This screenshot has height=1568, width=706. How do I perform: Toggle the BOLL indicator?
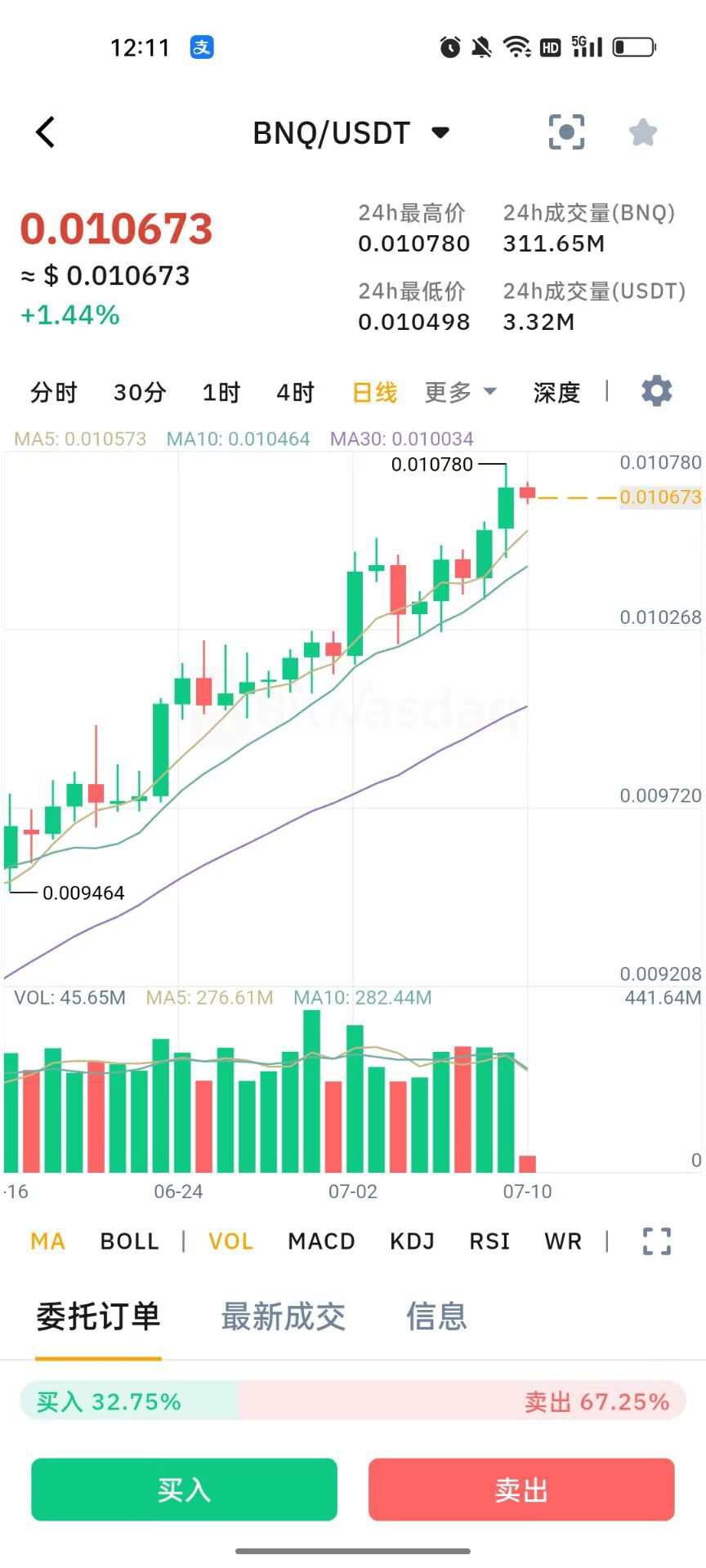click(129, 1241)
